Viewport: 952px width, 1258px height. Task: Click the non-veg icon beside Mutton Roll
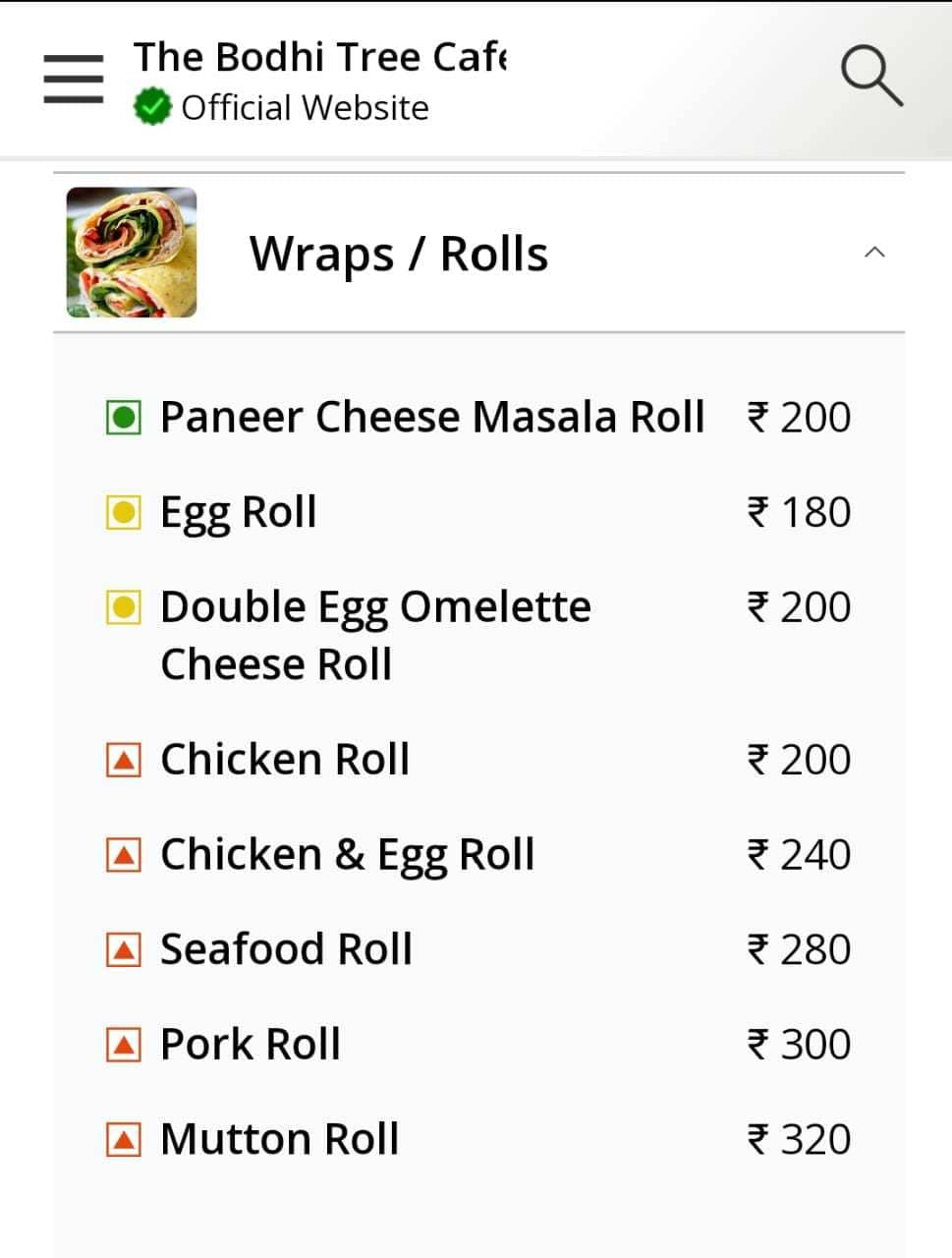[x=124, y=1137]
